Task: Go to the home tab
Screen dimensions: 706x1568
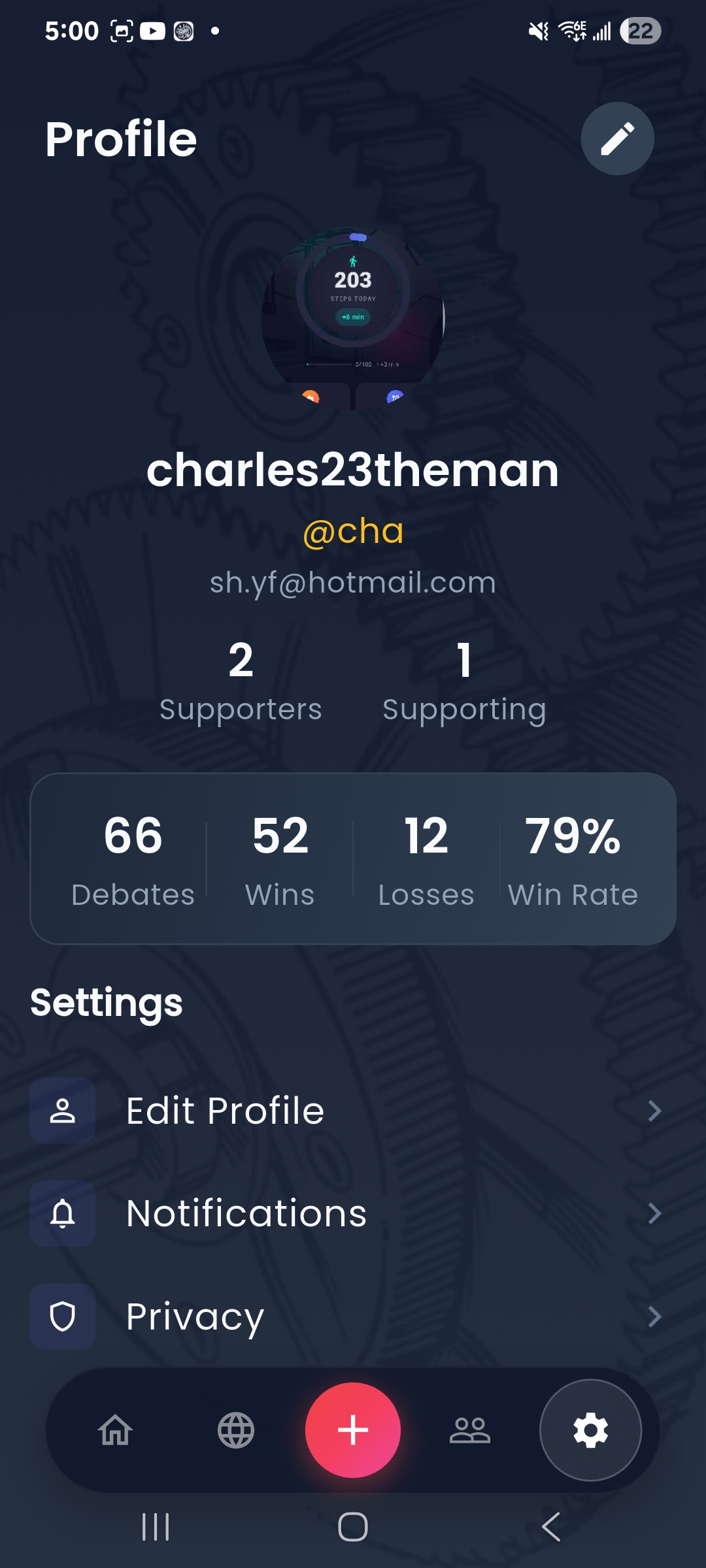Action: 116,1430
